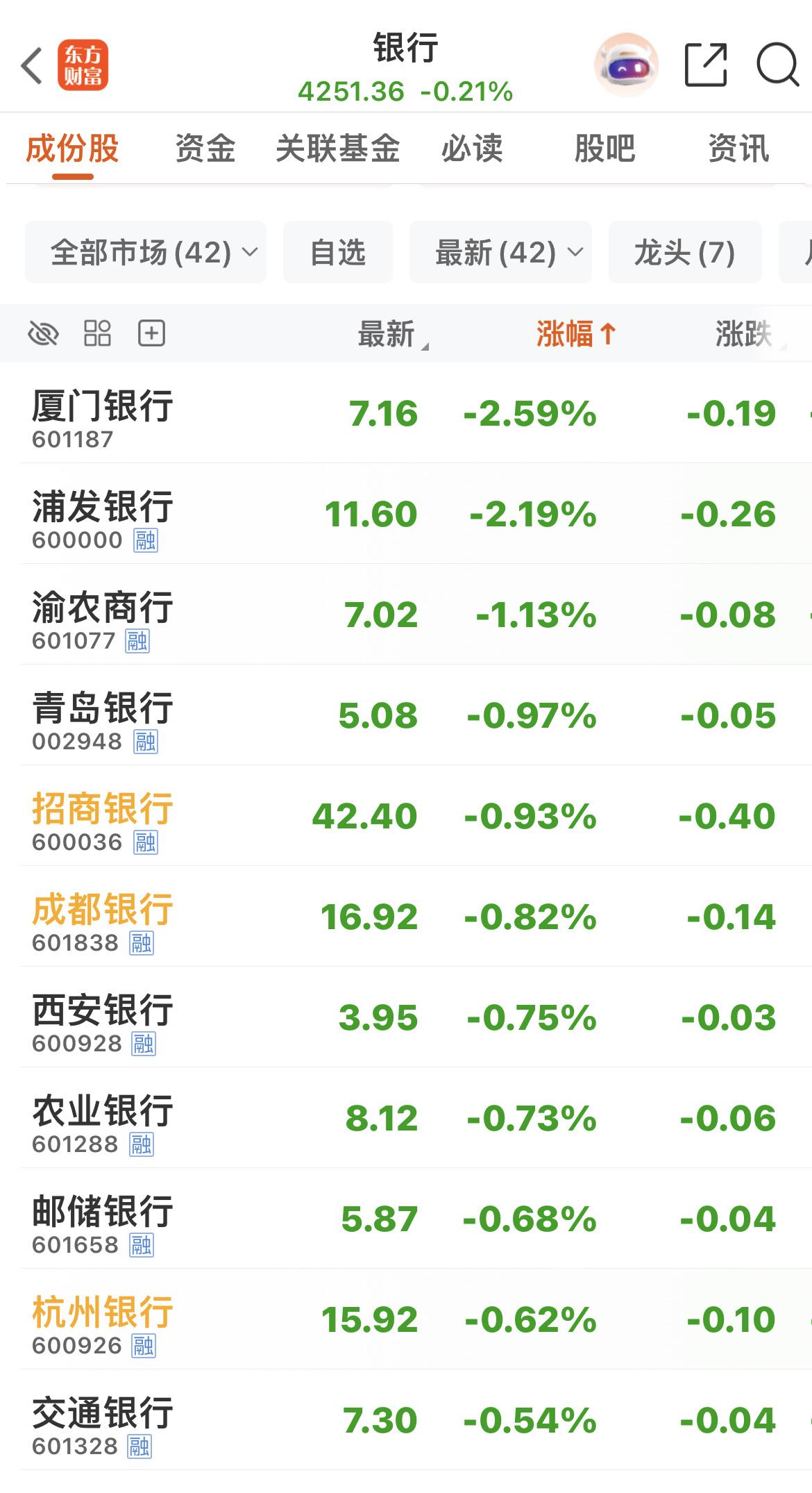Viewport: 812px width, 1493px height.
Task: Click the 银行 index value 4251.36
Action: point(350,91)
